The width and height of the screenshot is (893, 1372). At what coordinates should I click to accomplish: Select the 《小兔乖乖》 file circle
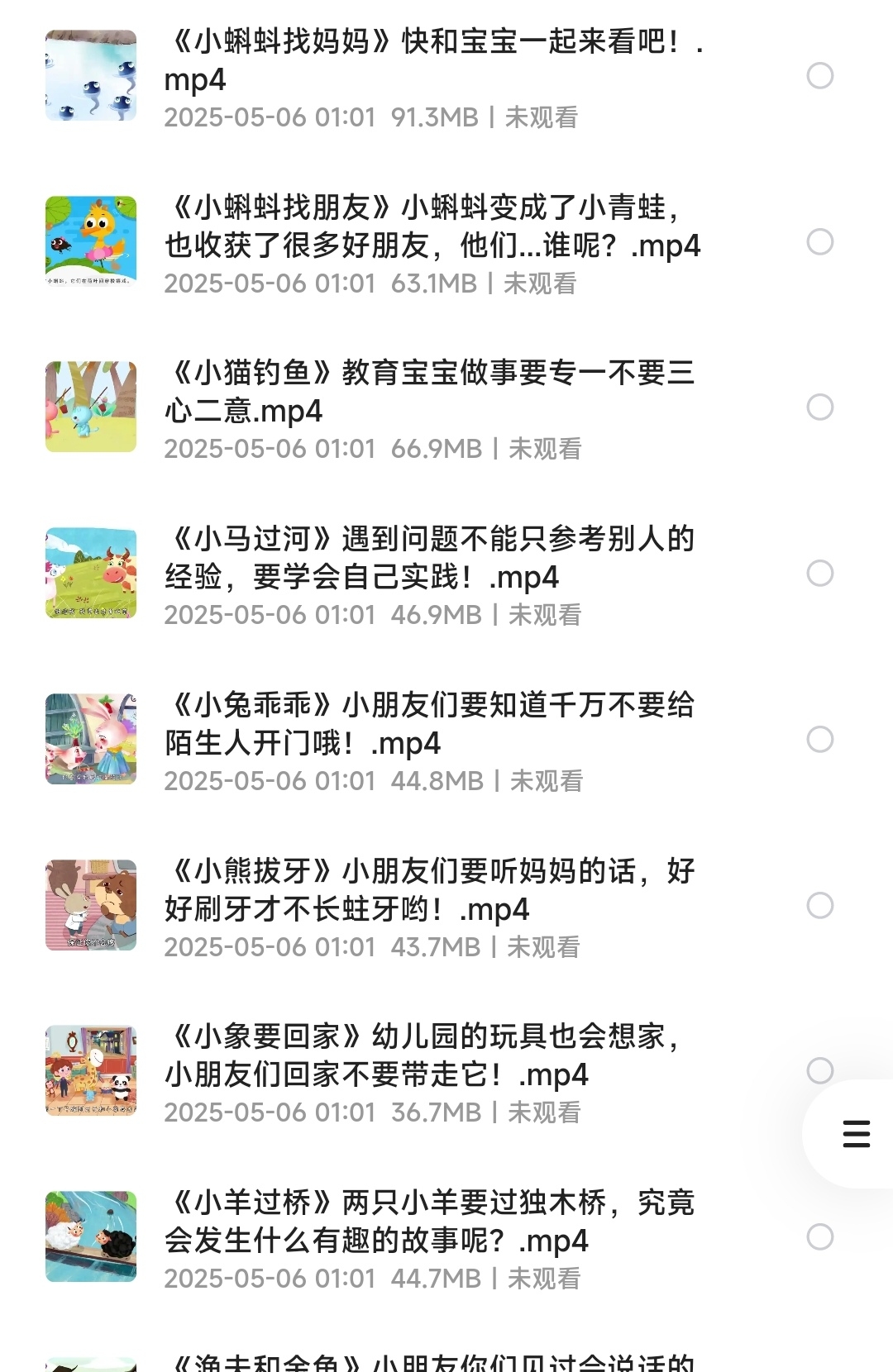click(x=819, y=740)
